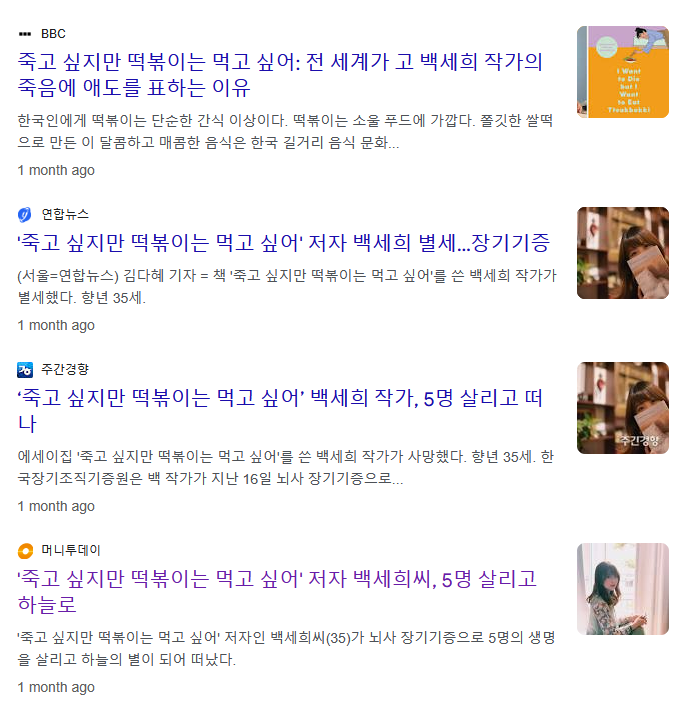Tap the book cover thumbnail of BBC article
The height and width of the screenshot is (717, 683).
pos(622,72)
